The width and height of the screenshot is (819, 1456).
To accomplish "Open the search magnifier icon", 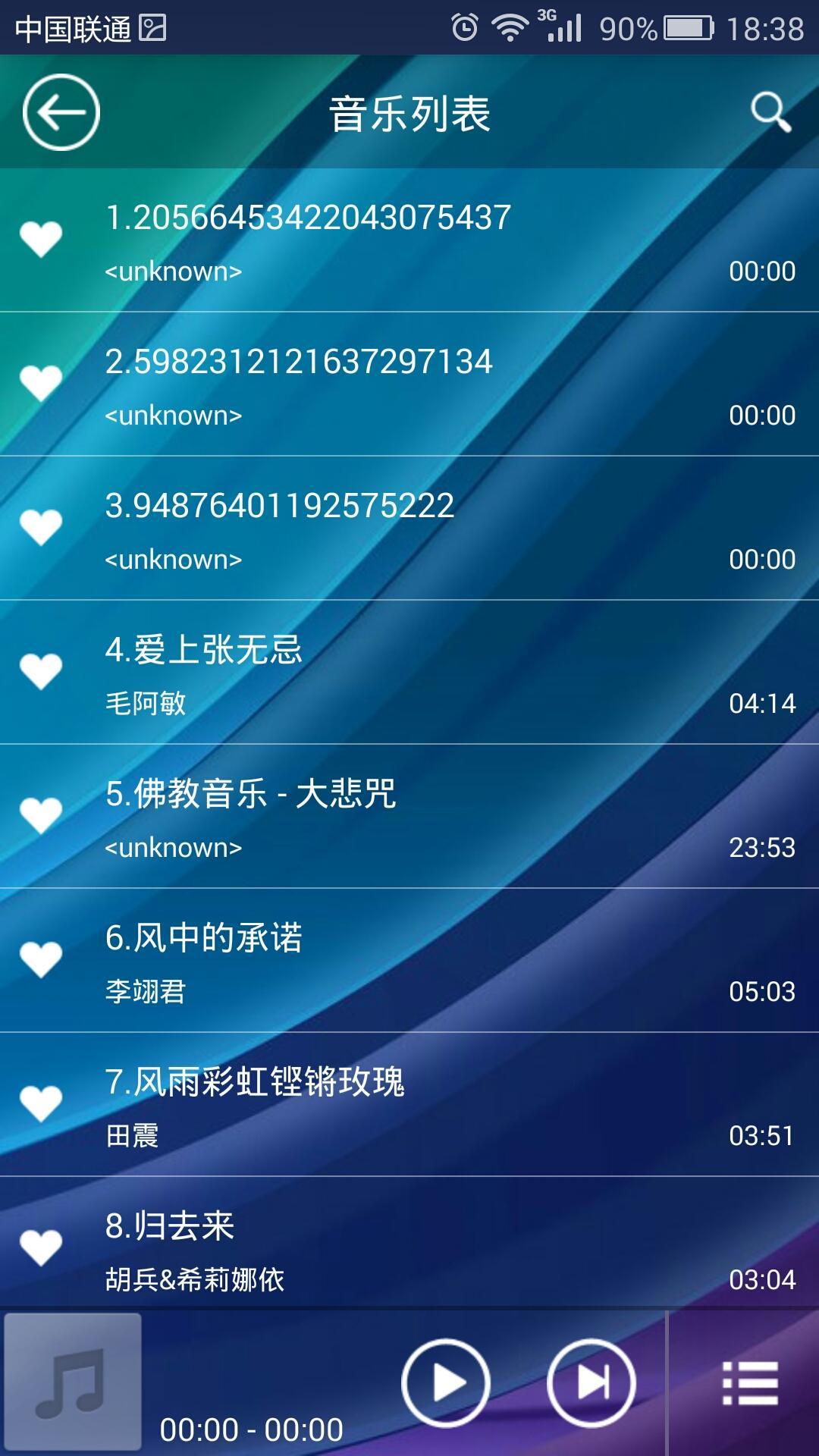I will pyautogui.click(x=771, y=112).
